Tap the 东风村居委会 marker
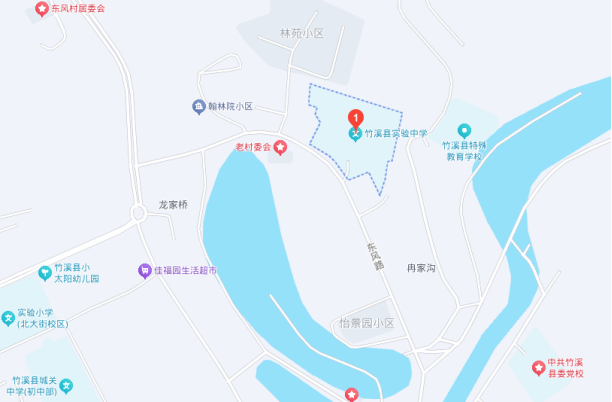The image size is (612, 402). coord(41,8)
